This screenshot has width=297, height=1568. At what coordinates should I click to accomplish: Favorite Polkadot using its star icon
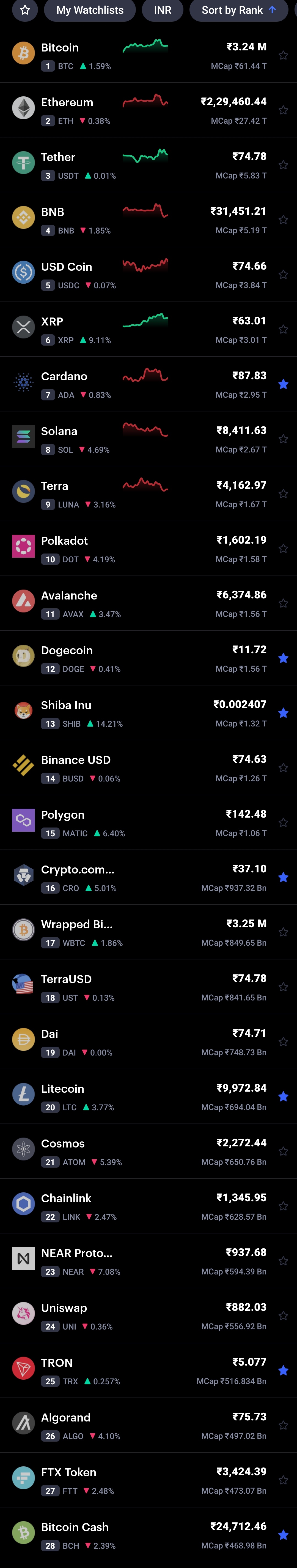point(283,549)
